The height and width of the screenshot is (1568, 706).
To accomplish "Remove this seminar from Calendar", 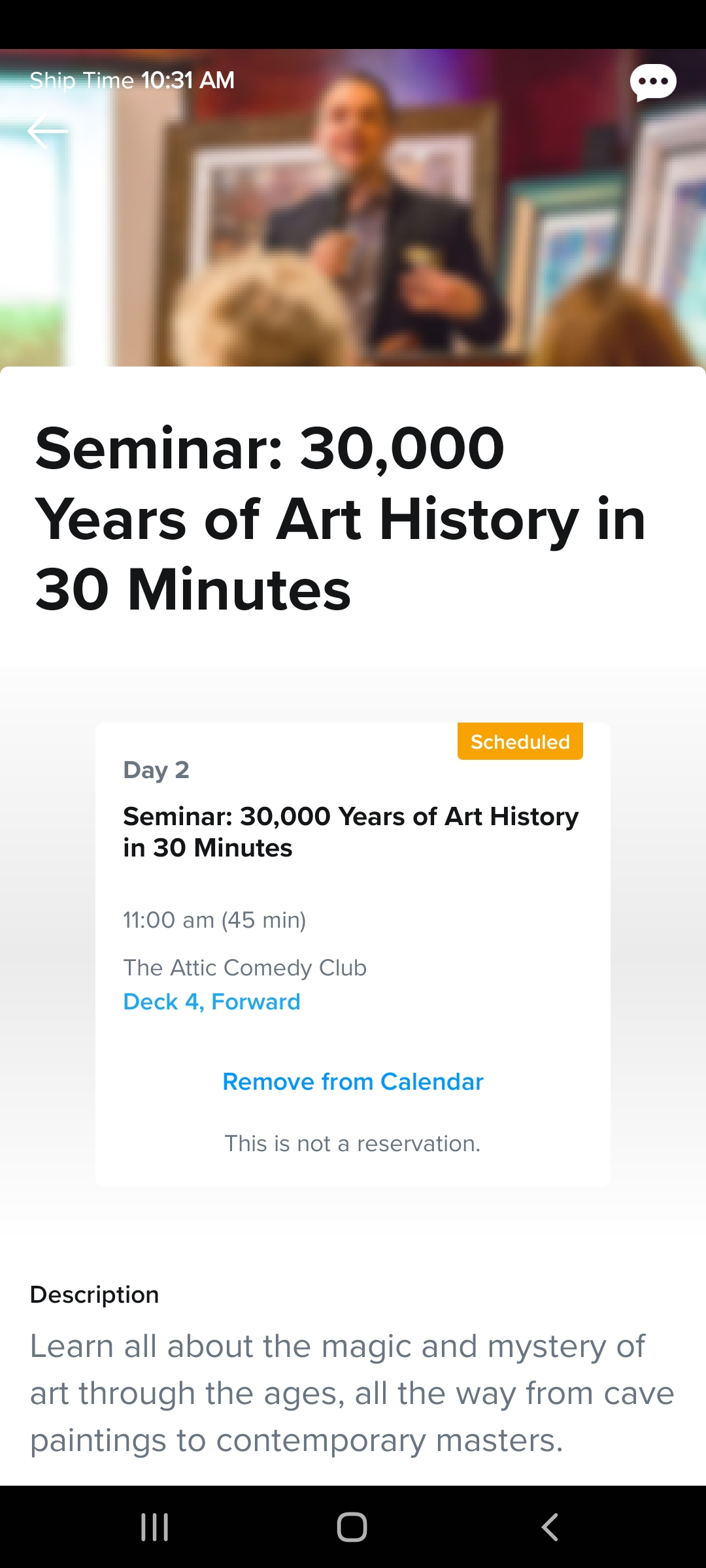I will pyautogui.click(x=353, y=1082).
